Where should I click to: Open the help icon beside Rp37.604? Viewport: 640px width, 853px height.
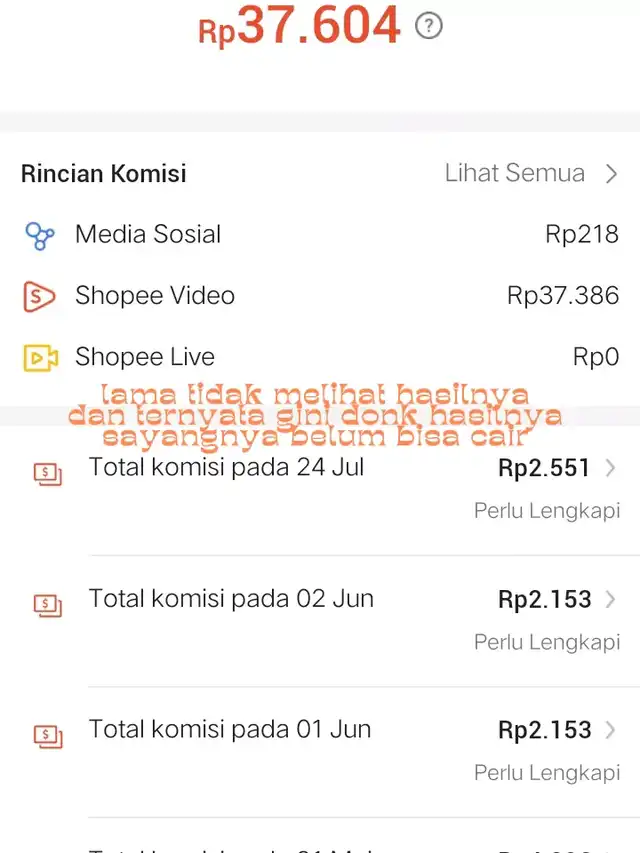coord(429,26)
